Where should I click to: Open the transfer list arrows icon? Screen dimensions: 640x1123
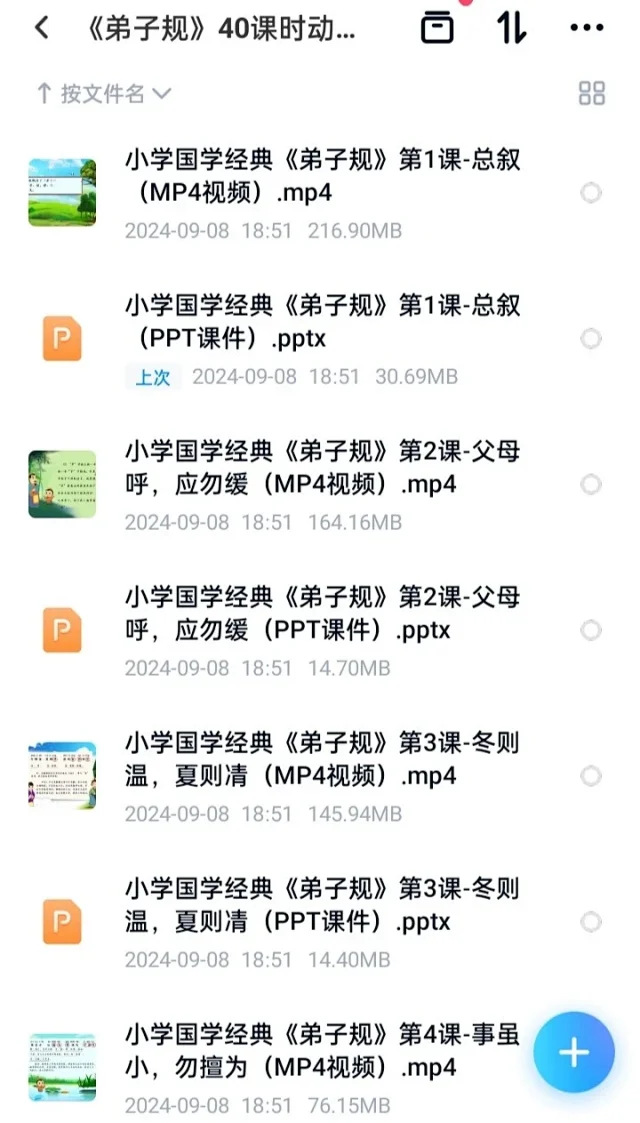tap(511, 27)
